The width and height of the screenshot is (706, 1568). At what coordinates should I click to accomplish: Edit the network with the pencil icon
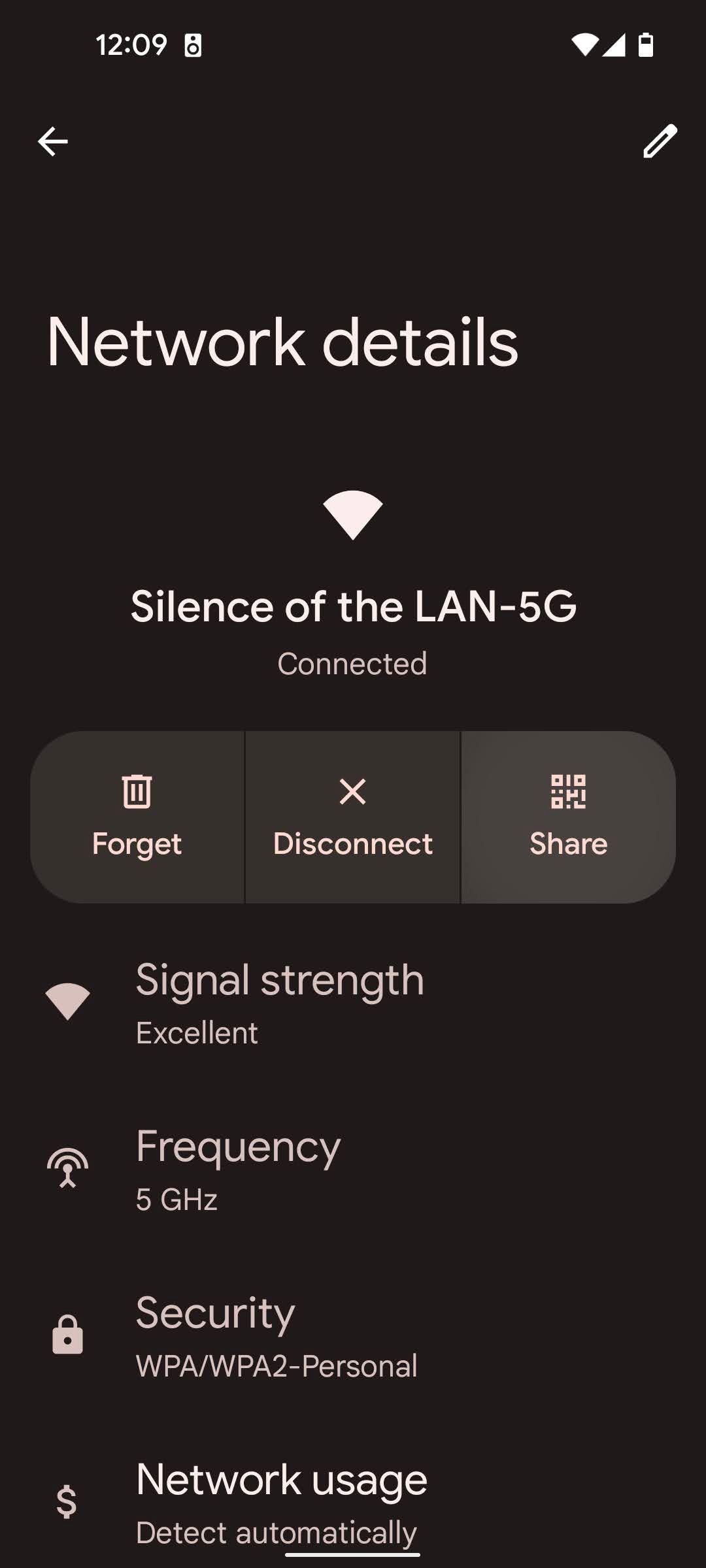point(660,141)
